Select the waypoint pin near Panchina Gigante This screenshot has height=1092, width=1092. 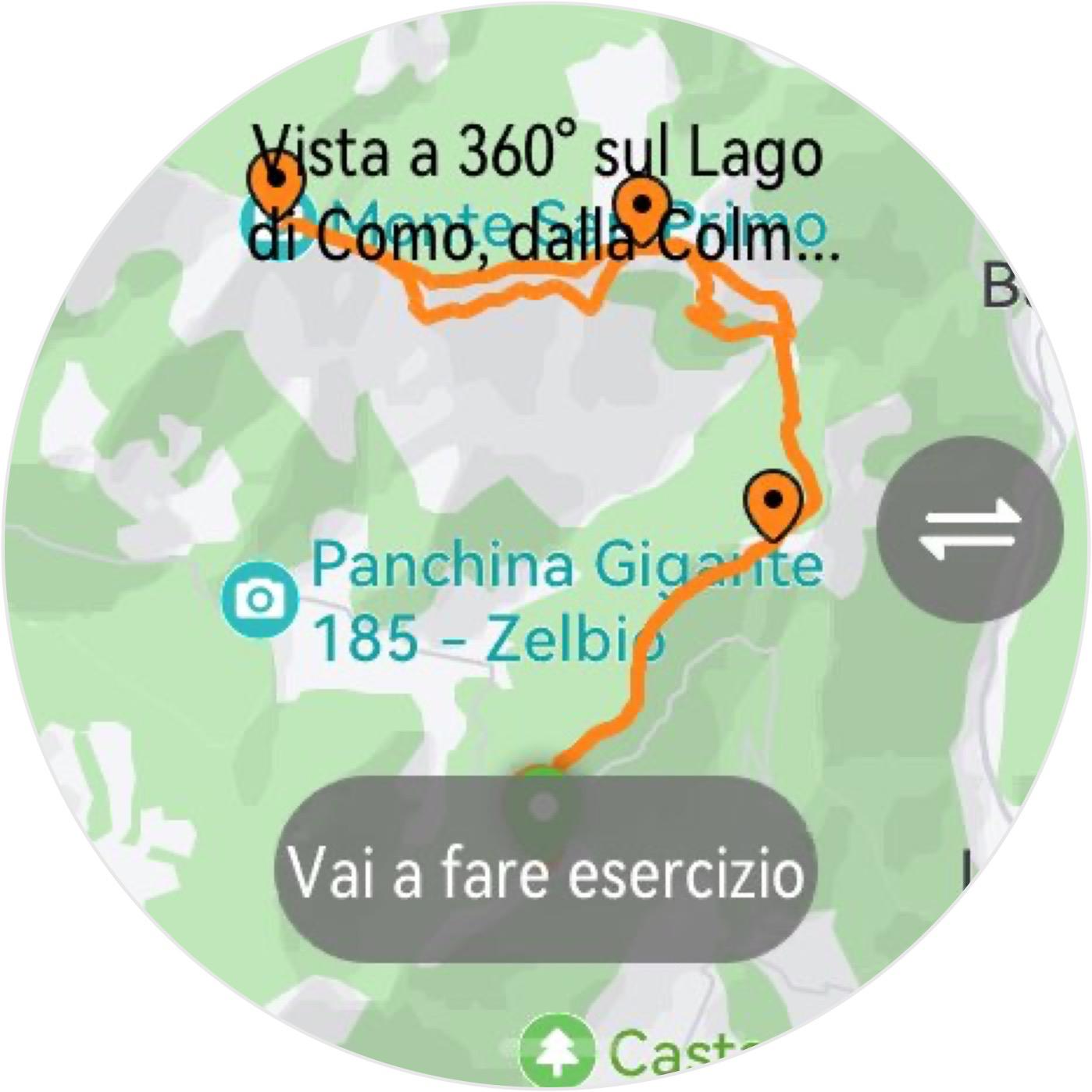tap(773, 504)
